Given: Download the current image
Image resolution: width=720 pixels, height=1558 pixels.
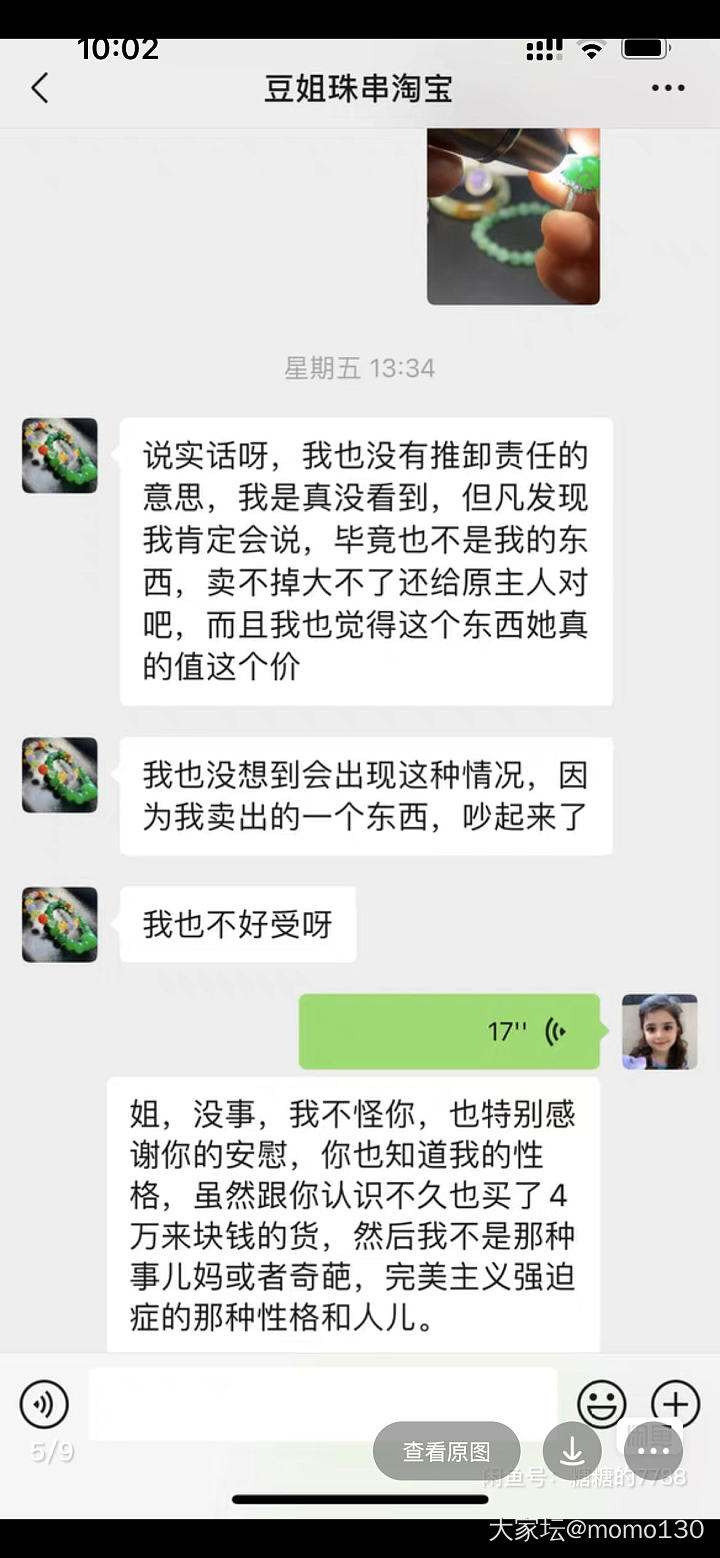Looking at the screenshot, I should pos(572,1451).
